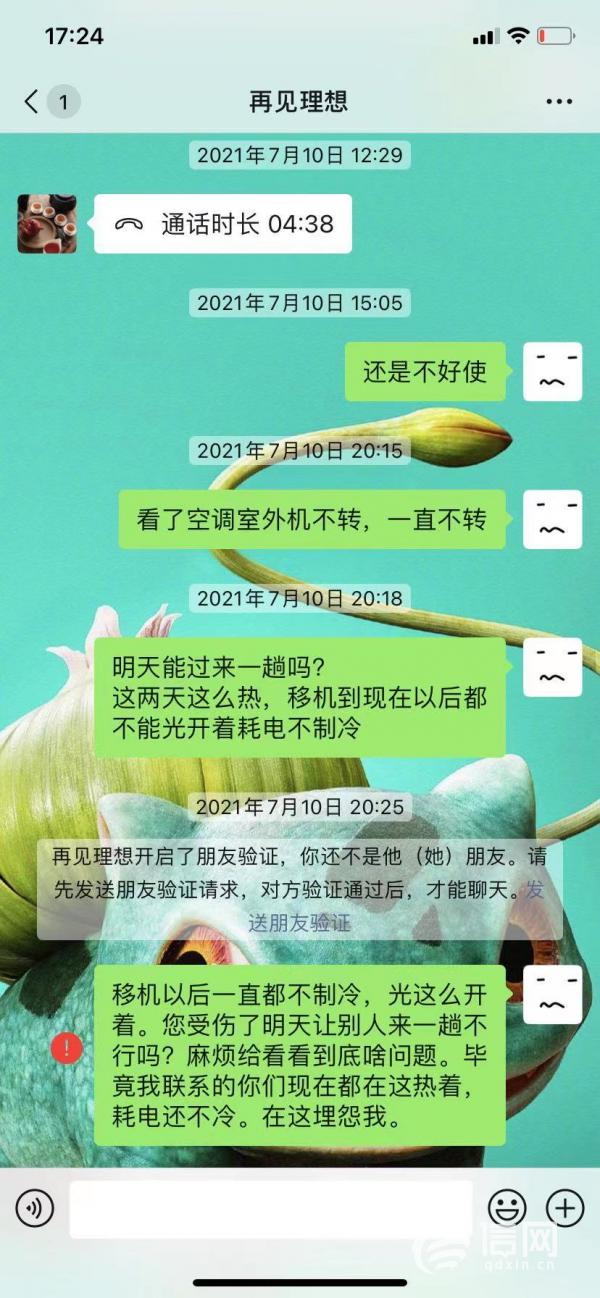Focus the message text field
This screenshot has width=600, height=1298.
tap(270, 1209)
